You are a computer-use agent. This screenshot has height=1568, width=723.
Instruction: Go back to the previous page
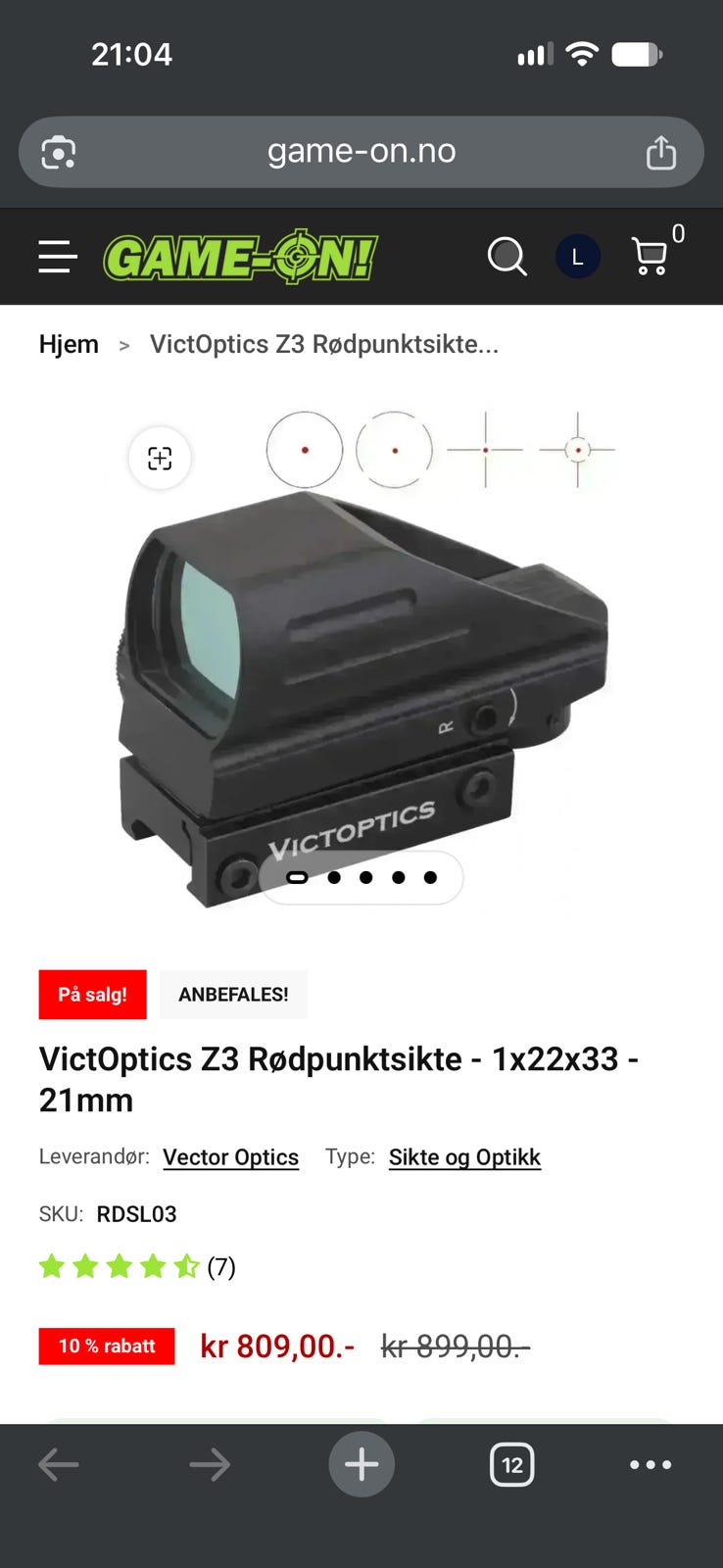[x=59, y=1464]
